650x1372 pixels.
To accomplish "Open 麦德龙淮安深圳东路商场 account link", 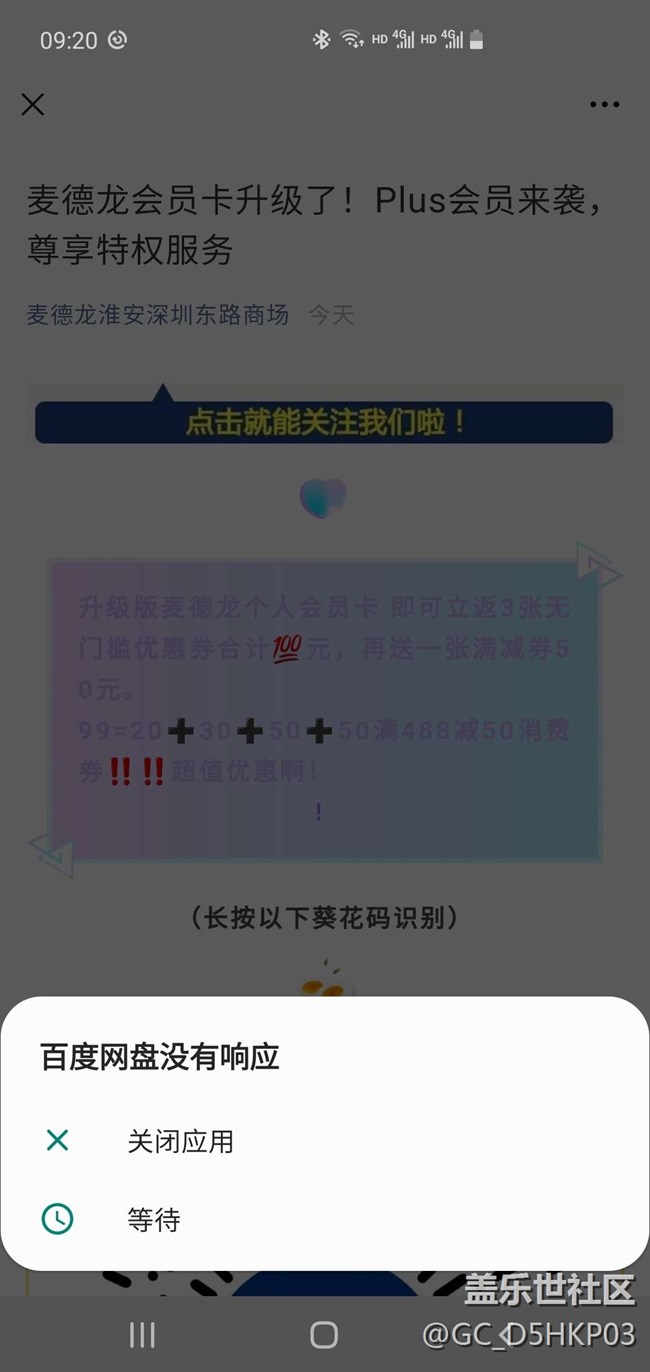I will pos(158,315).
